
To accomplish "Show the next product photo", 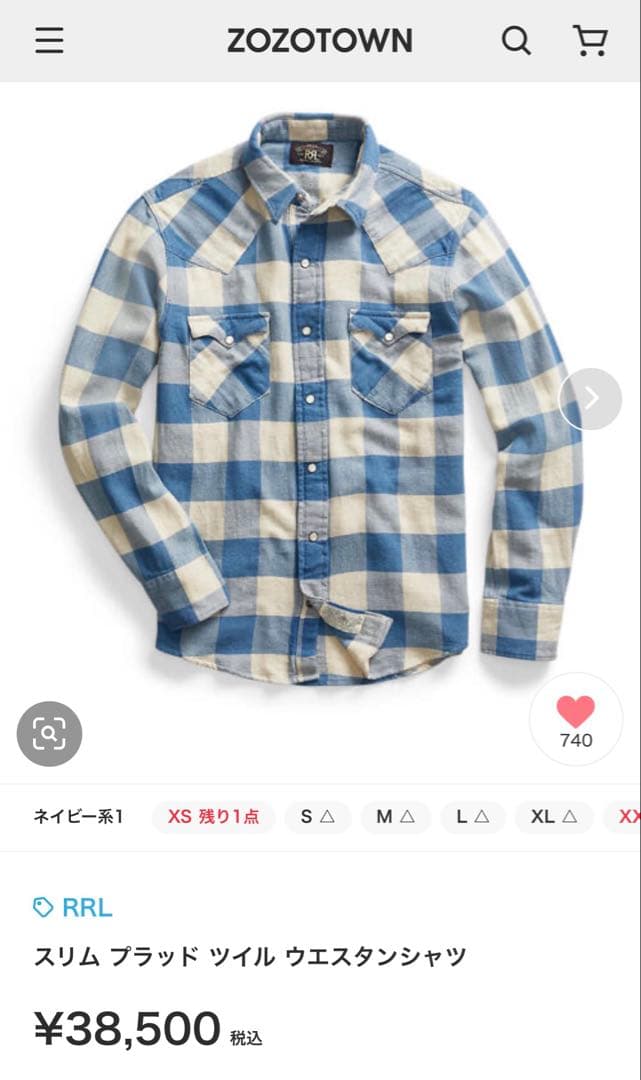I will pos(590,399).
